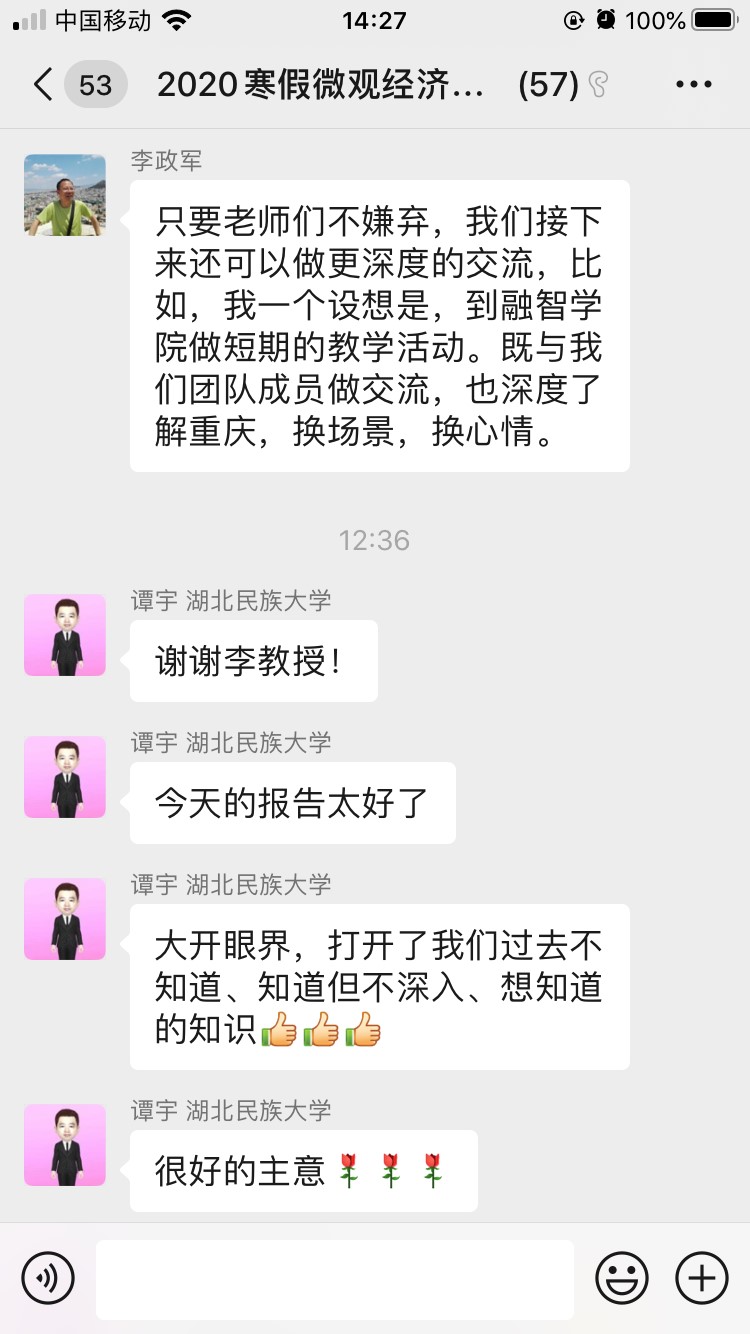The image size is (750, 1334).
Task: Switch to voice message input
Action: (48, 1278)
